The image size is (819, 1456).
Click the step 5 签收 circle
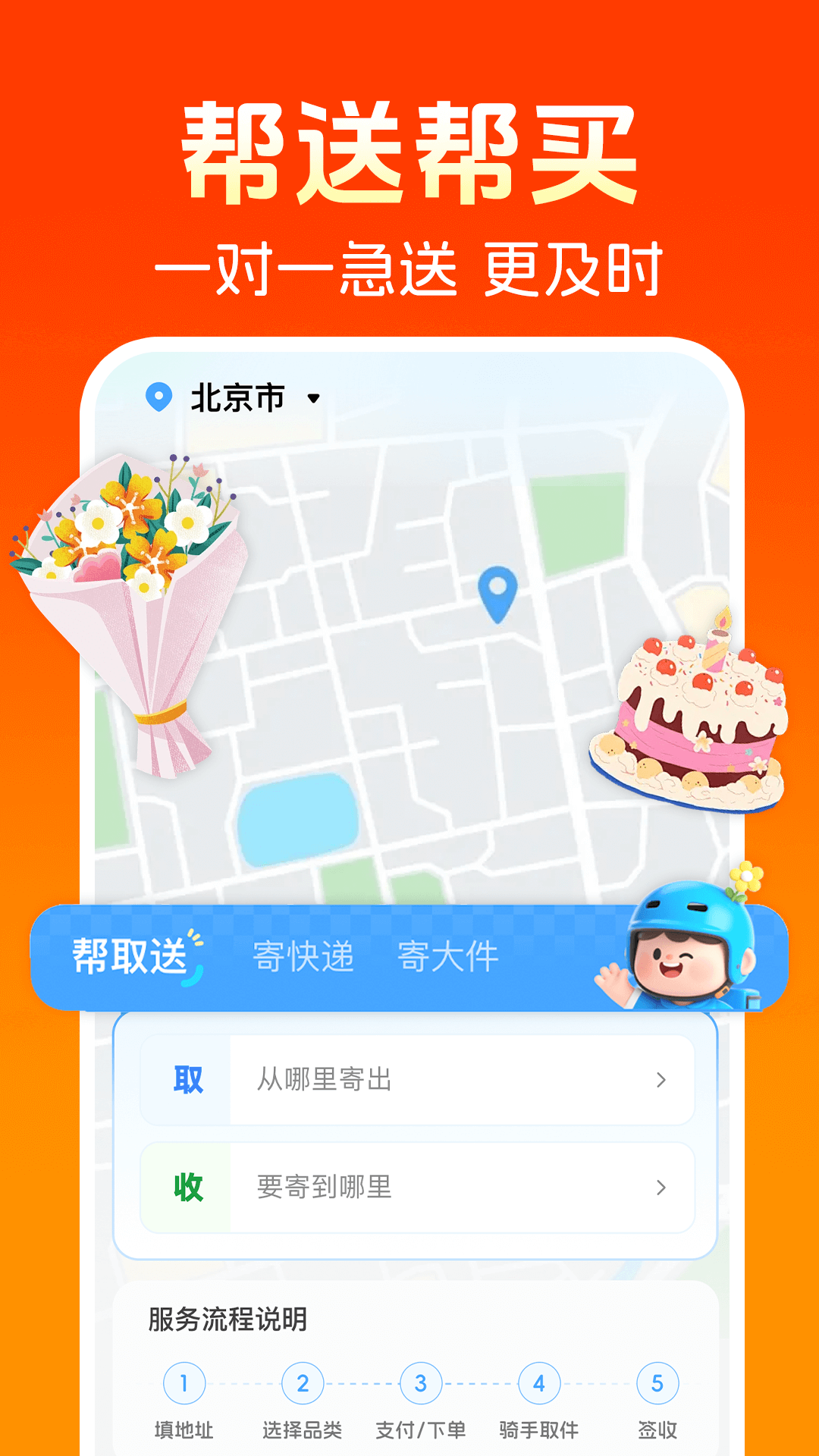pyautogui.click(x=657, y=1382)
